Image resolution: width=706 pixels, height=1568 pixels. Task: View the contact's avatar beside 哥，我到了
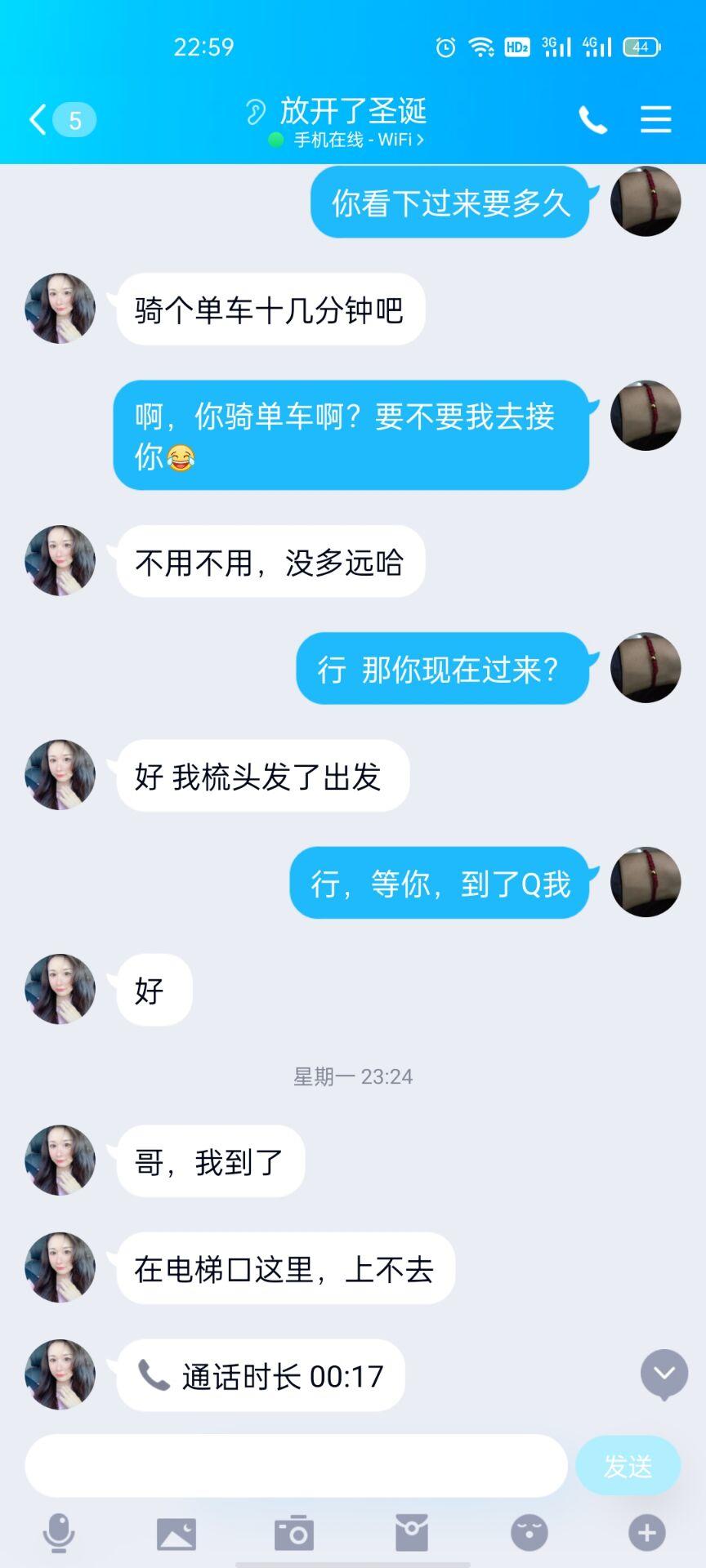[x=60, y=1160]
